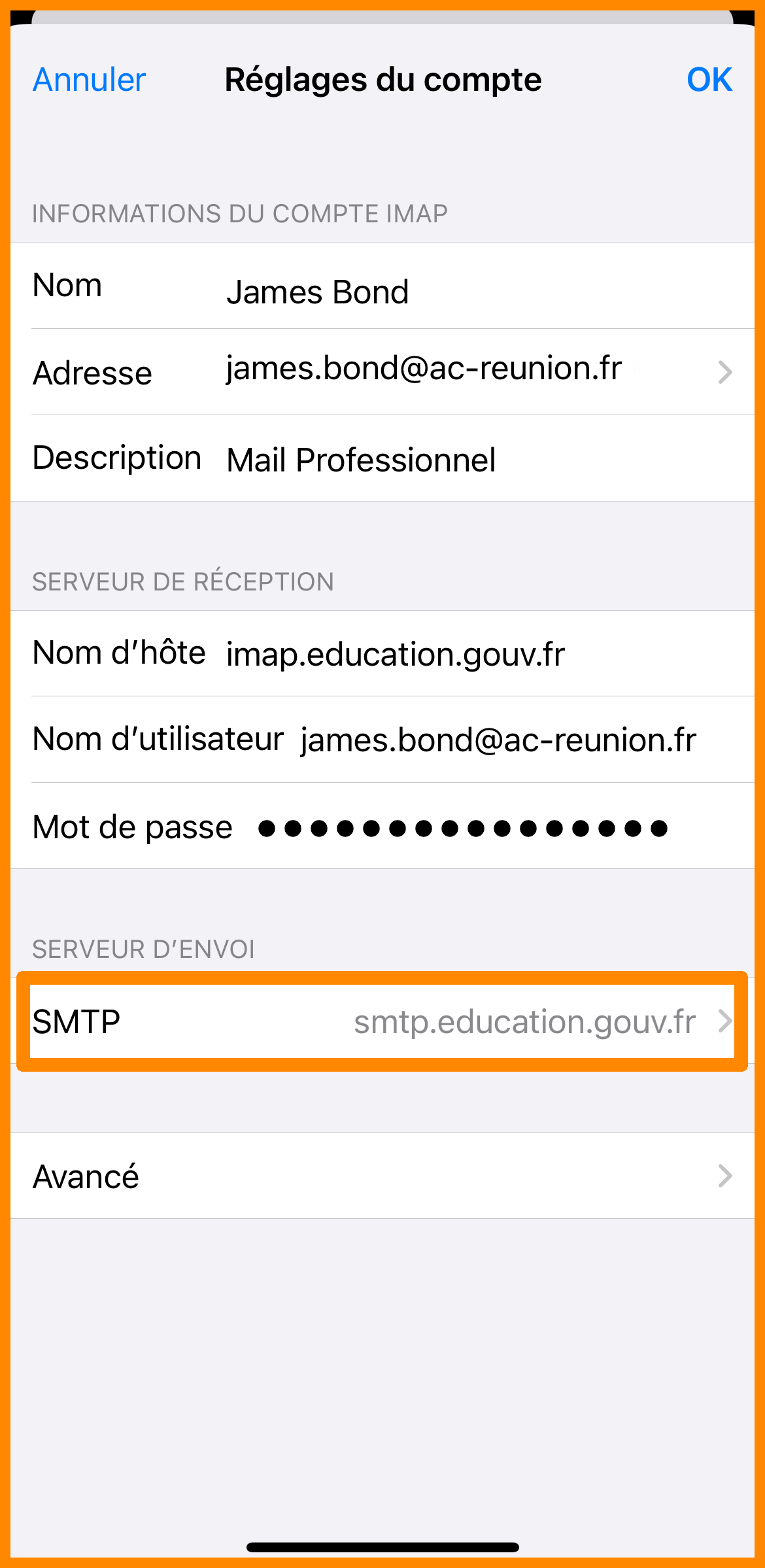Confirm account settings with OK
Screen dimensions: 765x1568
point(709,80)
